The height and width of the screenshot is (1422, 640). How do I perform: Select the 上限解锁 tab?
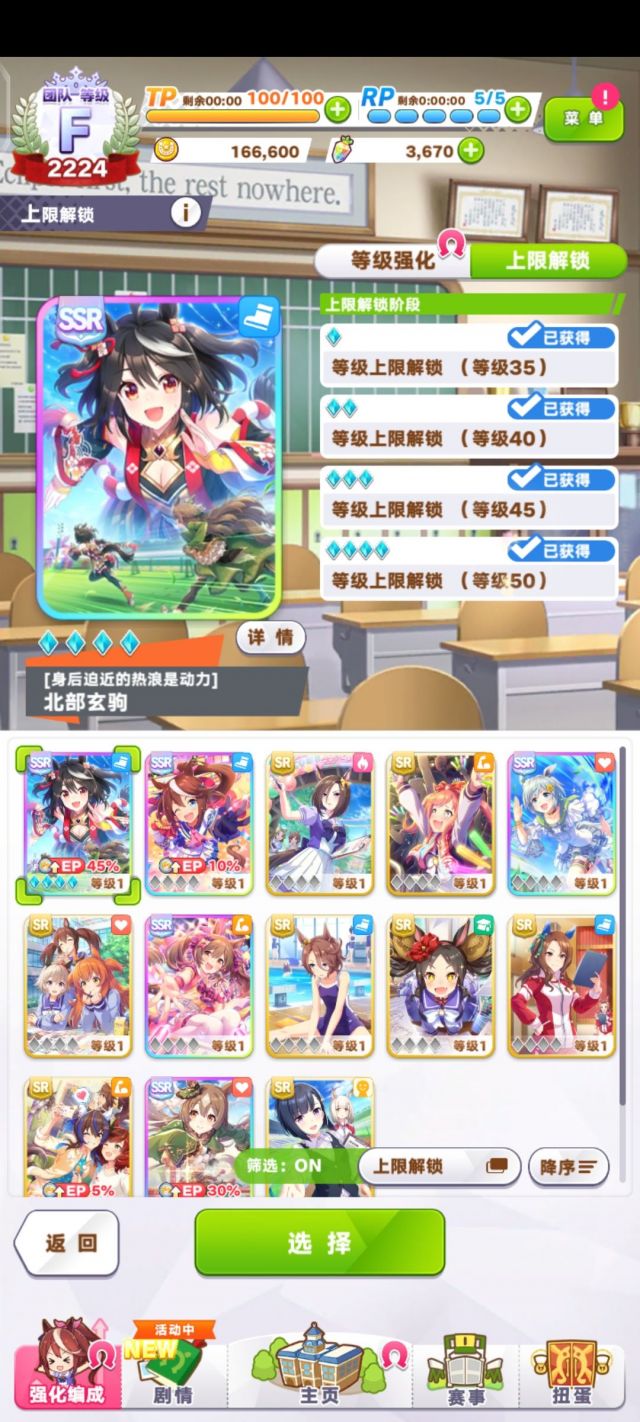547,260
